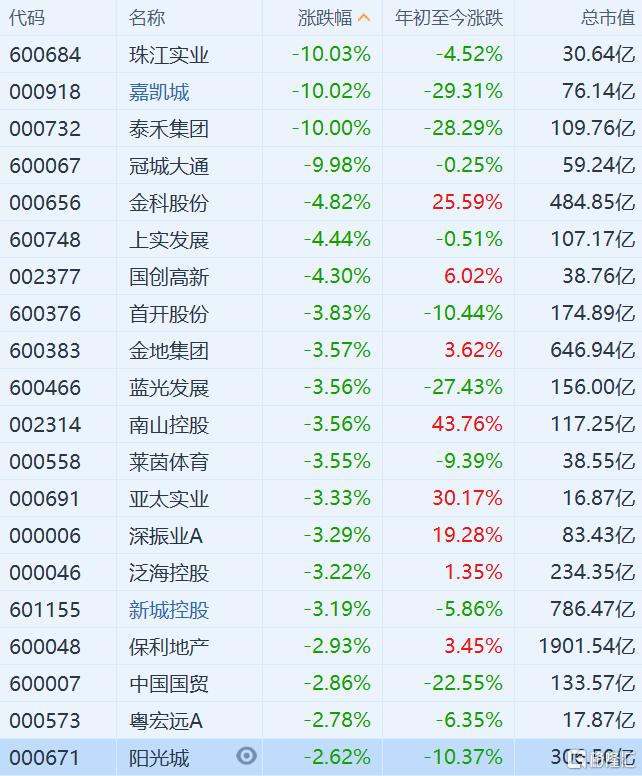View 新城控股 stock page
The image size is (642, 776).
point(169,610)
